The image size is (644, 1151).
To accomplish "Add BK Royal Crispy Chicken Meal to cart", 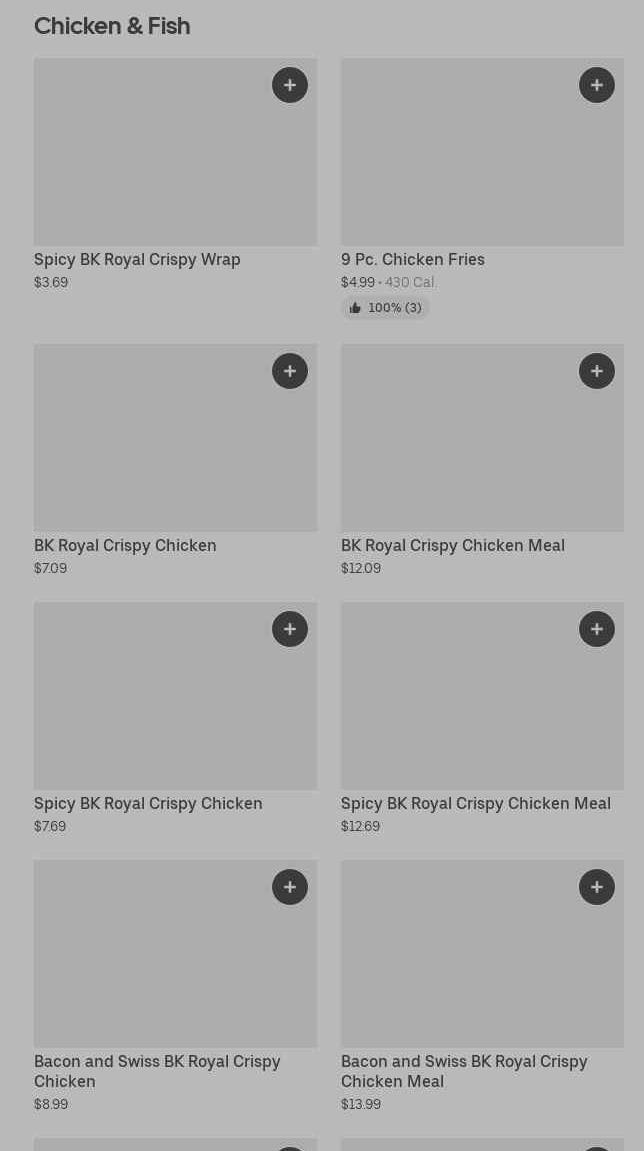I will (597, 371).
